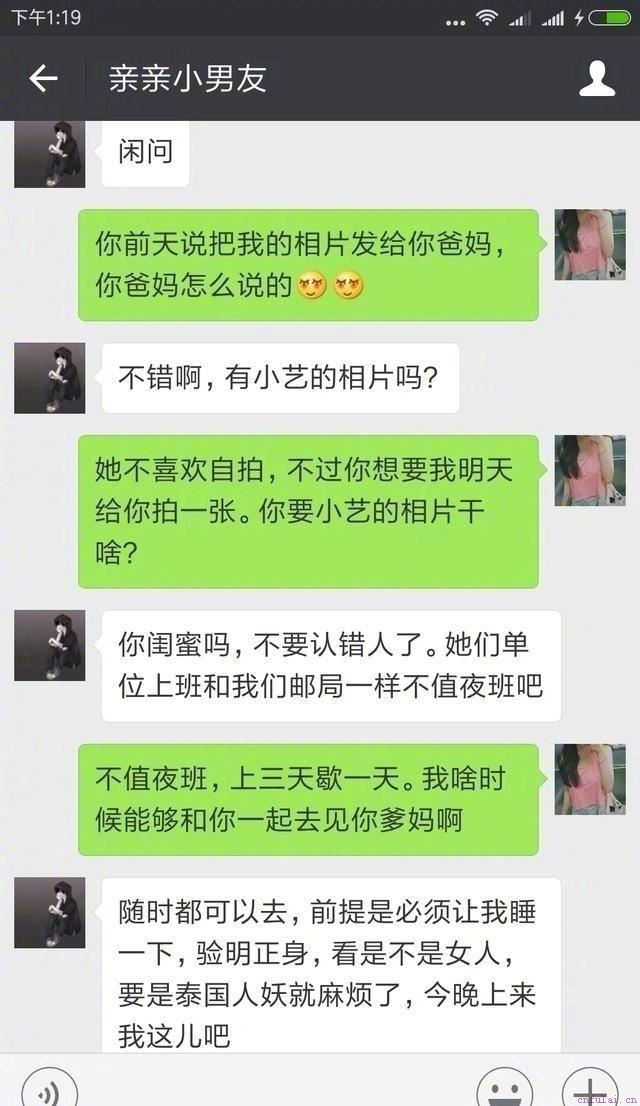Switch to voice input mode
This screenshot has height=1106, width=640.
coord(49,1092)
